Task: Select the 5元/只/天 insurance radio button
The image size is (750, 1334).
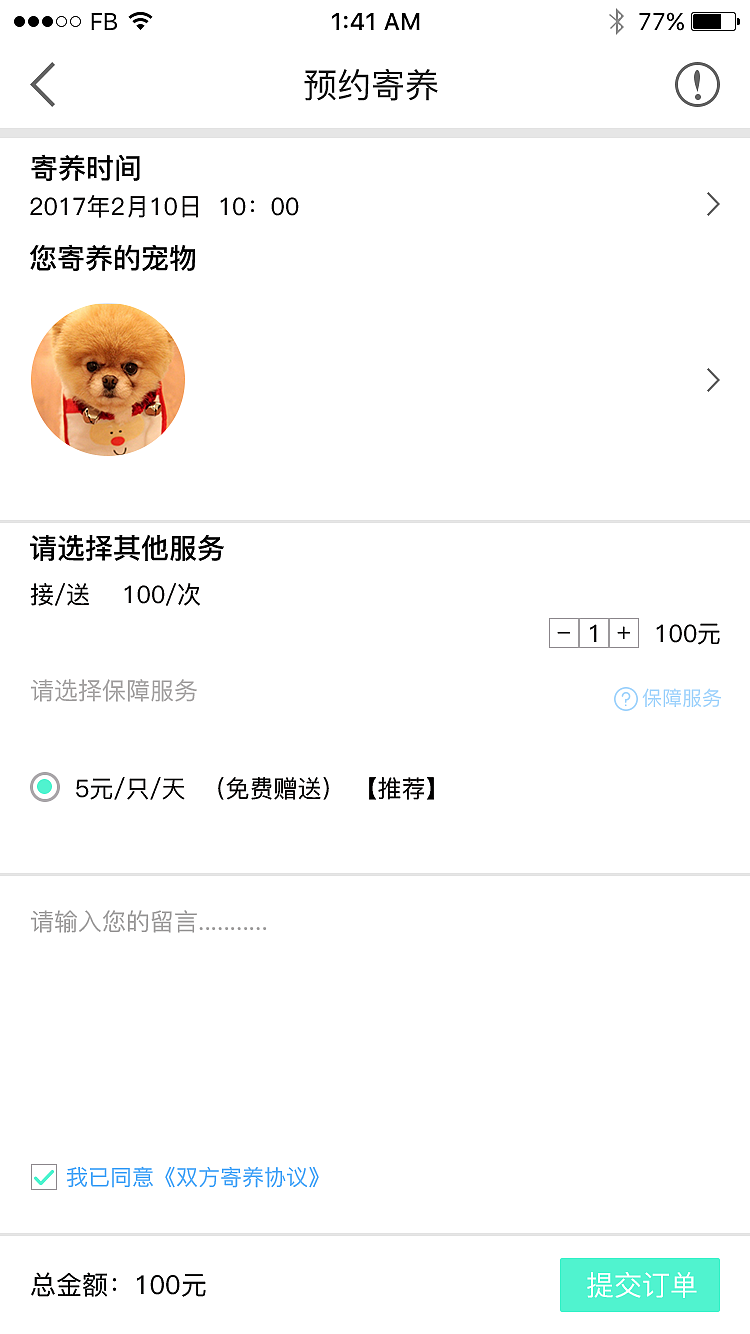Action: [x=44, y=789]
